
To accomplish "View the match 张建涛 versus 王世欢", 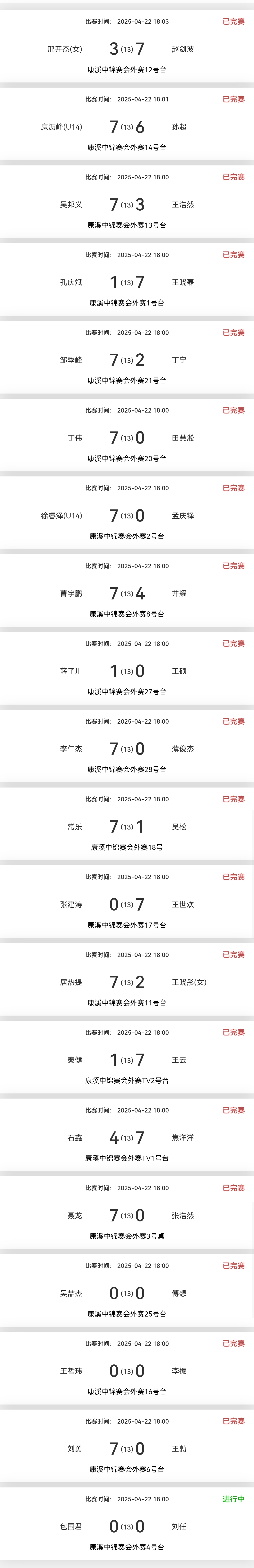I will [x=127, y=904].
